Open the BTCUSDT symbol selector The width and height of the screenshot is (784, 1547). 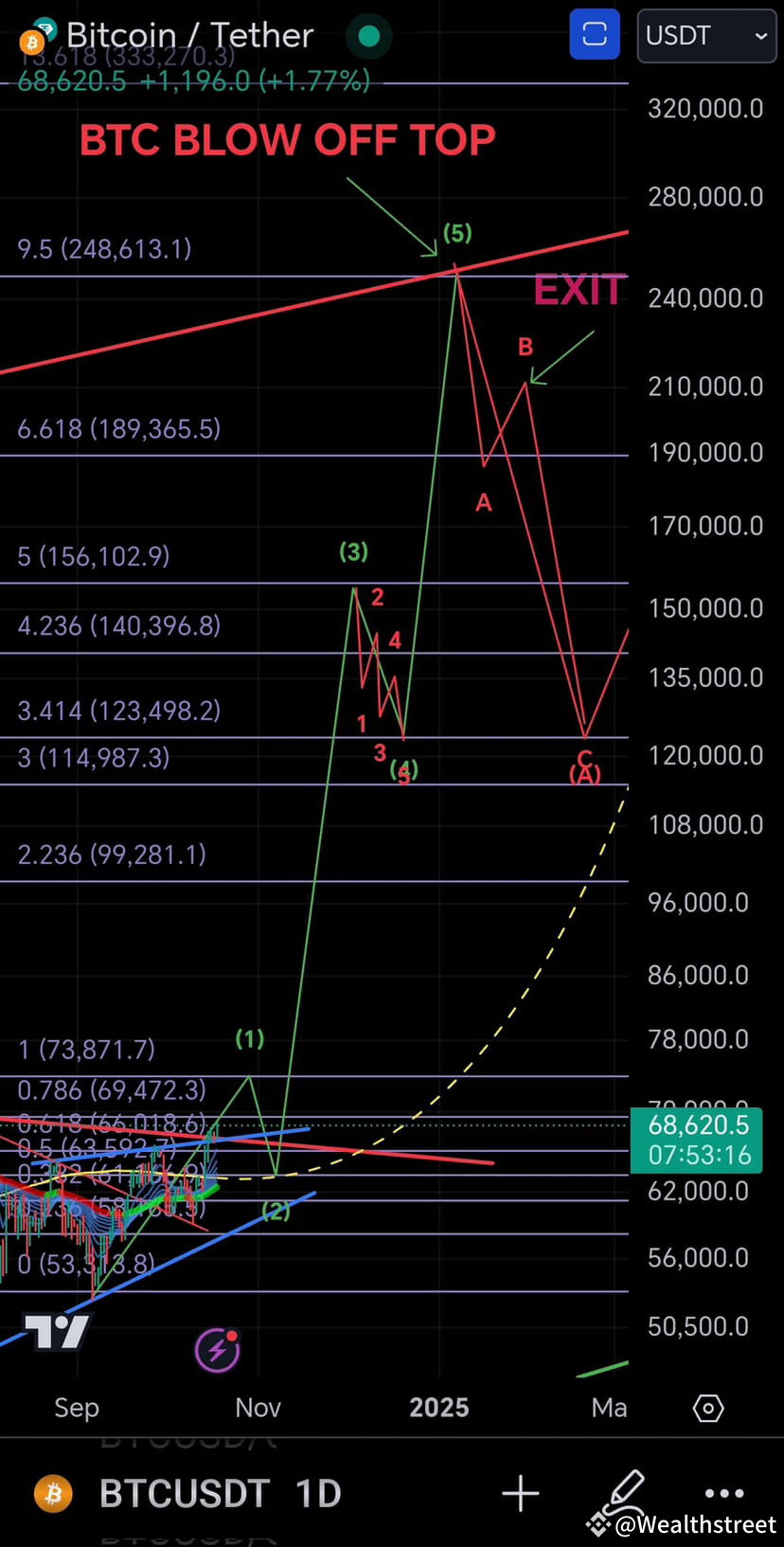[x=185, y=1493]
